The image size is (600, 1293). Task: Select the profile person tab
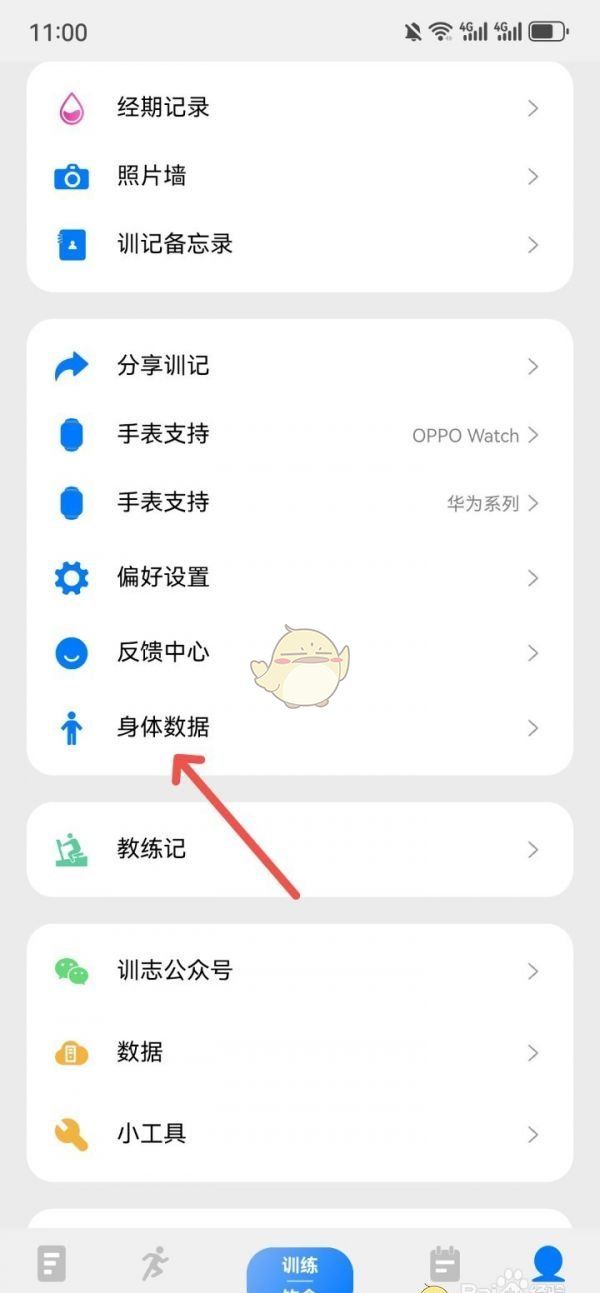[547, 1264]
